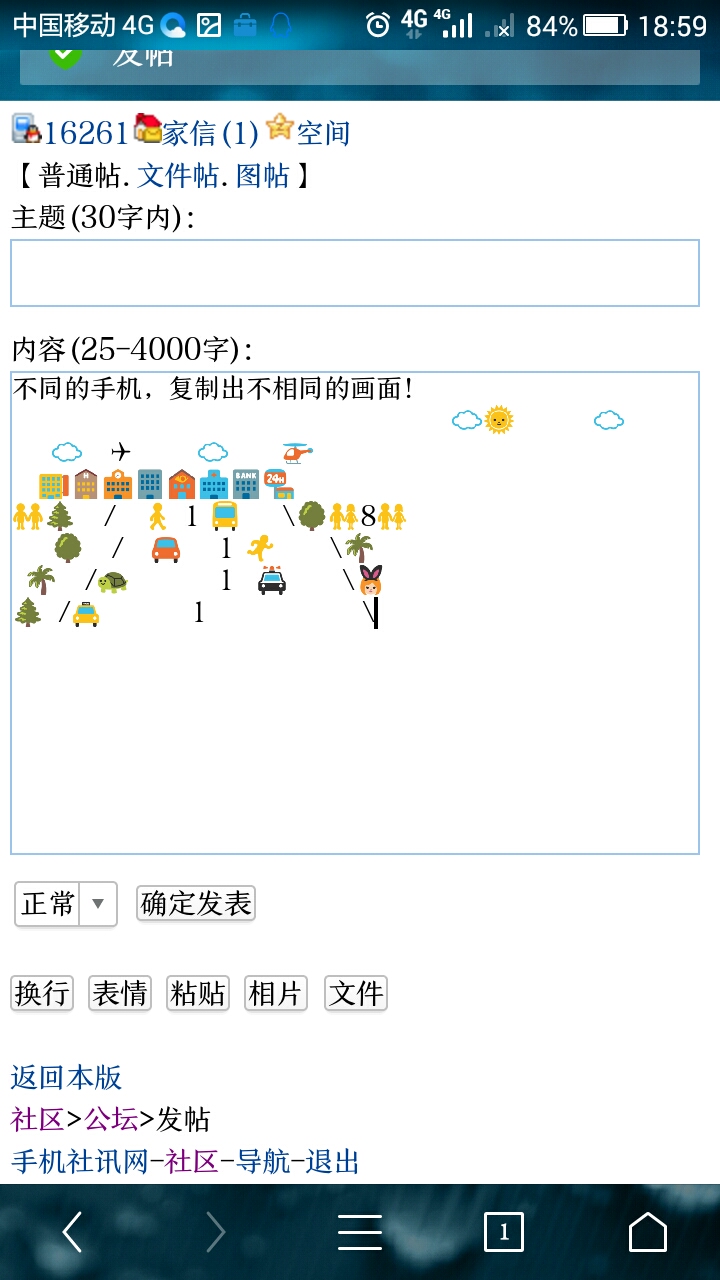Open 表情 emoticon picker
Viewport: 720px width, 1280px height.
[120, 993]
